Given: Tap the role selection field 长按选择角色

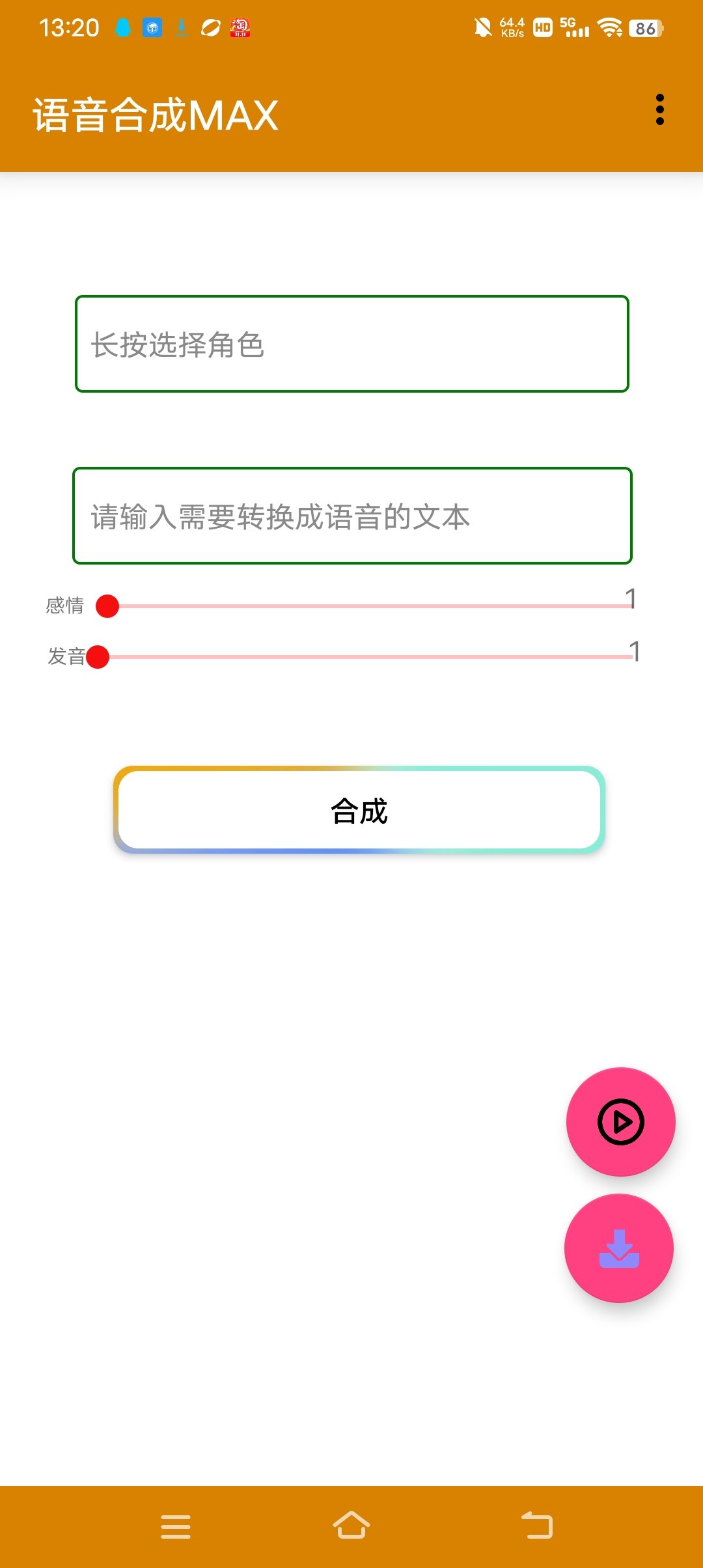Looking at the screenshot, I should click(x=351, y=345).
